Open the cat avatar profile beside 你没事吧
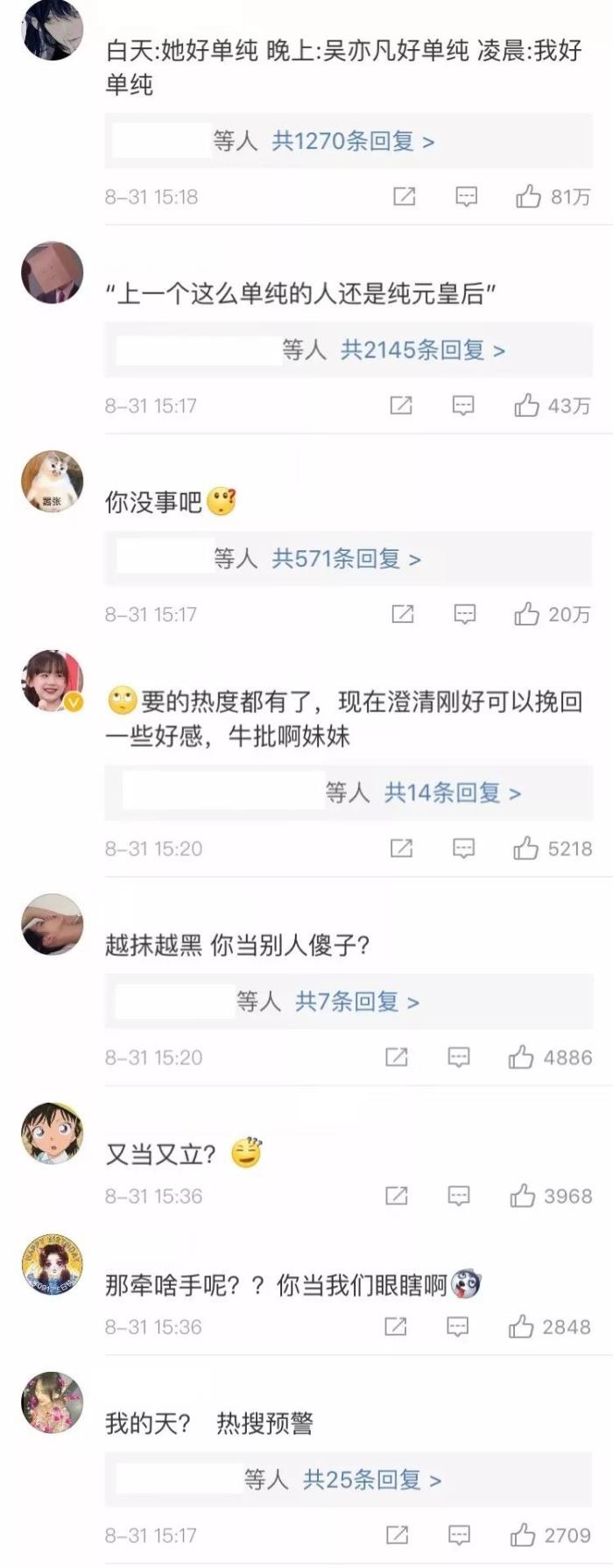This screenshot has width=613, height=1568. point(53,482)
